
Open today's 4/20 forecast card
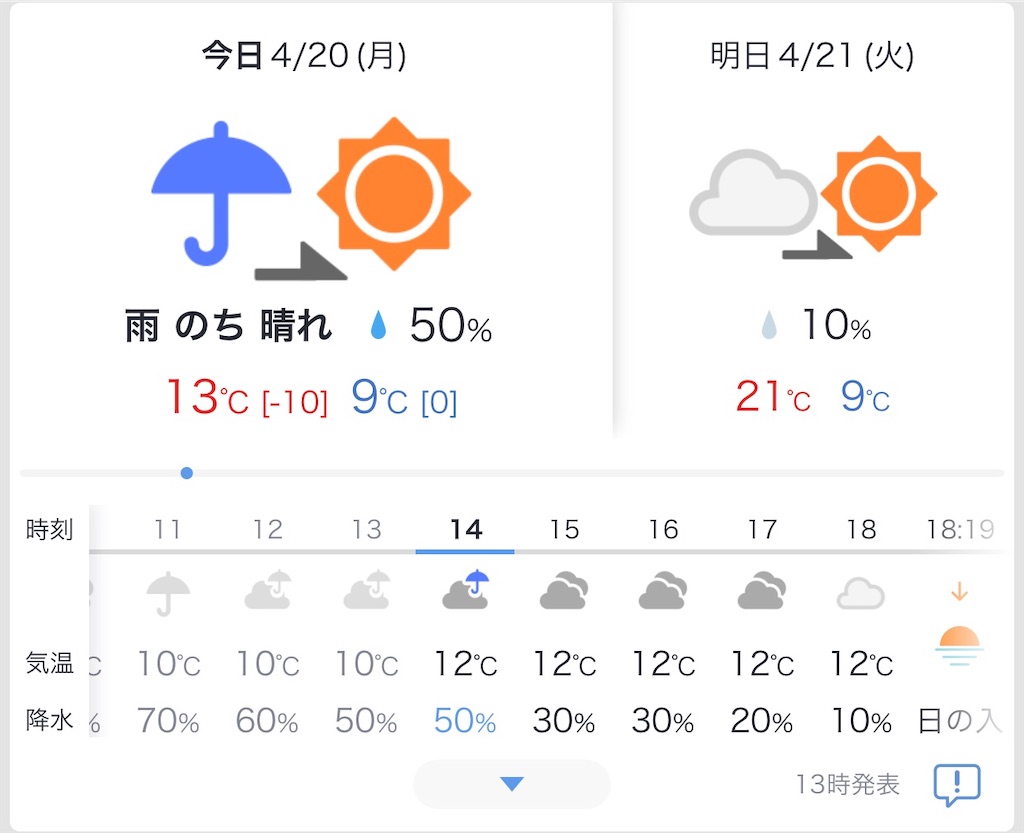pos(310,230)
